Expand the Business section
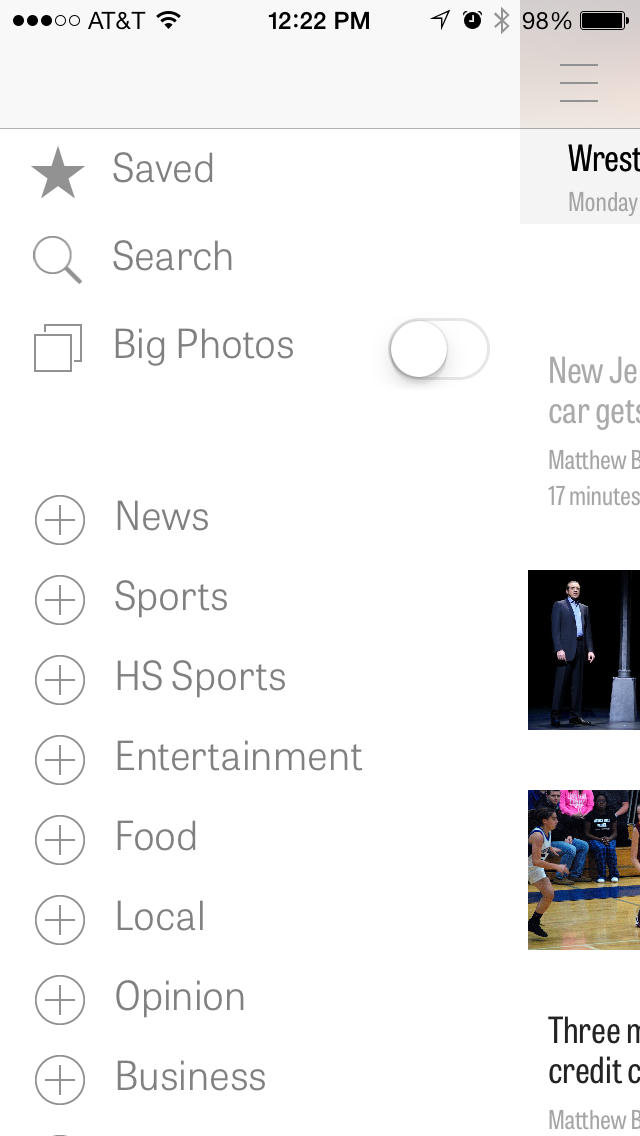 [x=59, y=1079]
